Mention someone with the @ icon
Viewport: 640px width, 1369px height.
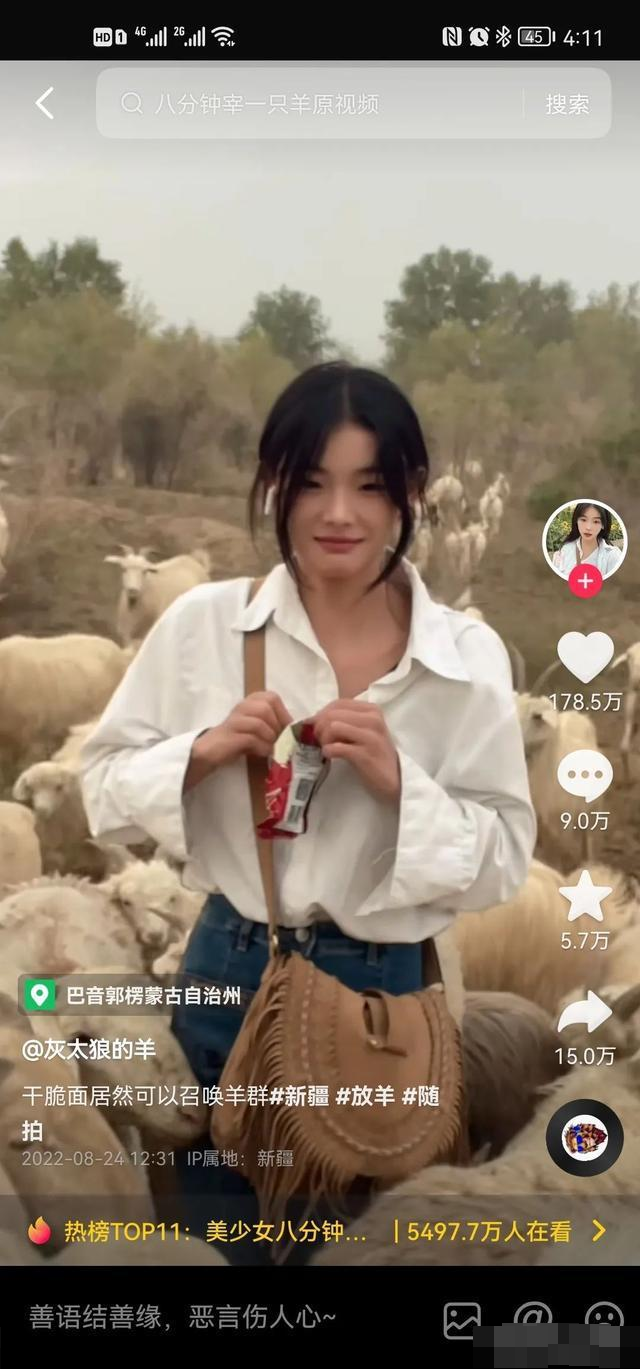pos(533,1319)
